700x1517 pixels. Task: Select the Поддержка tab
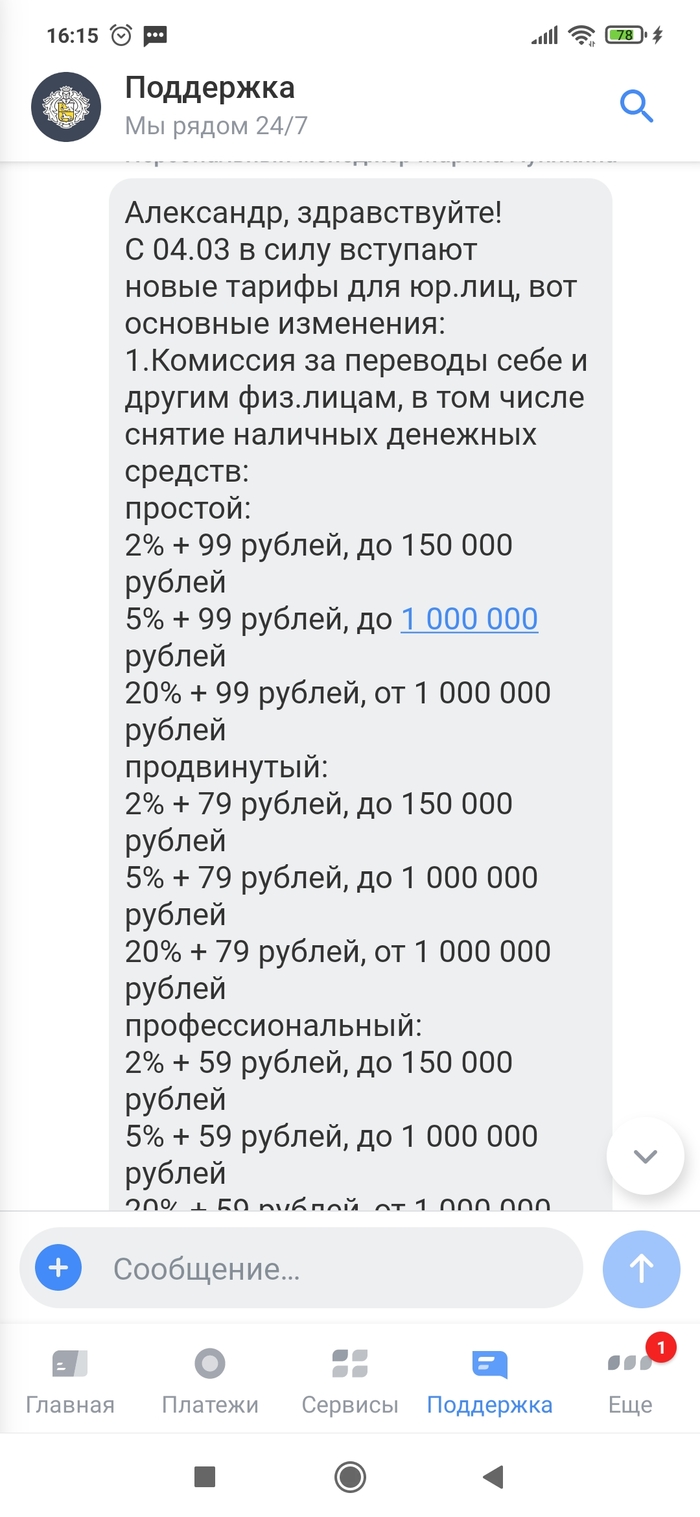click(x=489, y=1379)
